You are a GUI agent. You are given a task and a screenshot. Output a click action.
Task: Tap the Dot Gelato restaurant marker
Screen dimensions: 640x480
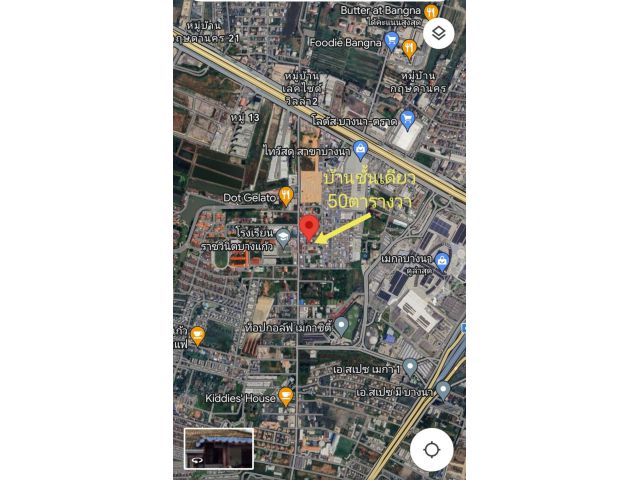click(286, 196)
